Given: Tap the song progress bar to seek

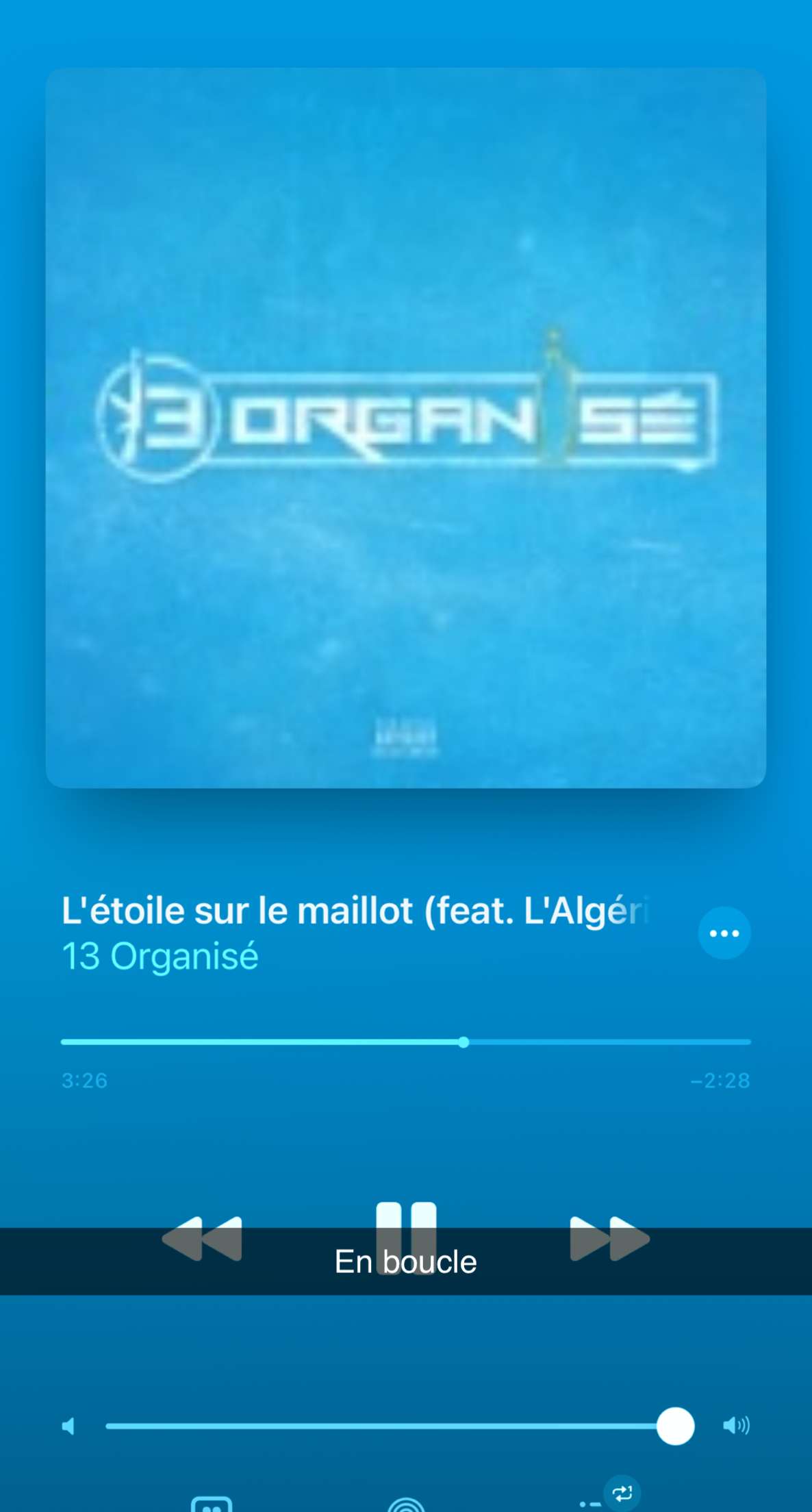Looking at the screenshot, I should click(406, 1042).
